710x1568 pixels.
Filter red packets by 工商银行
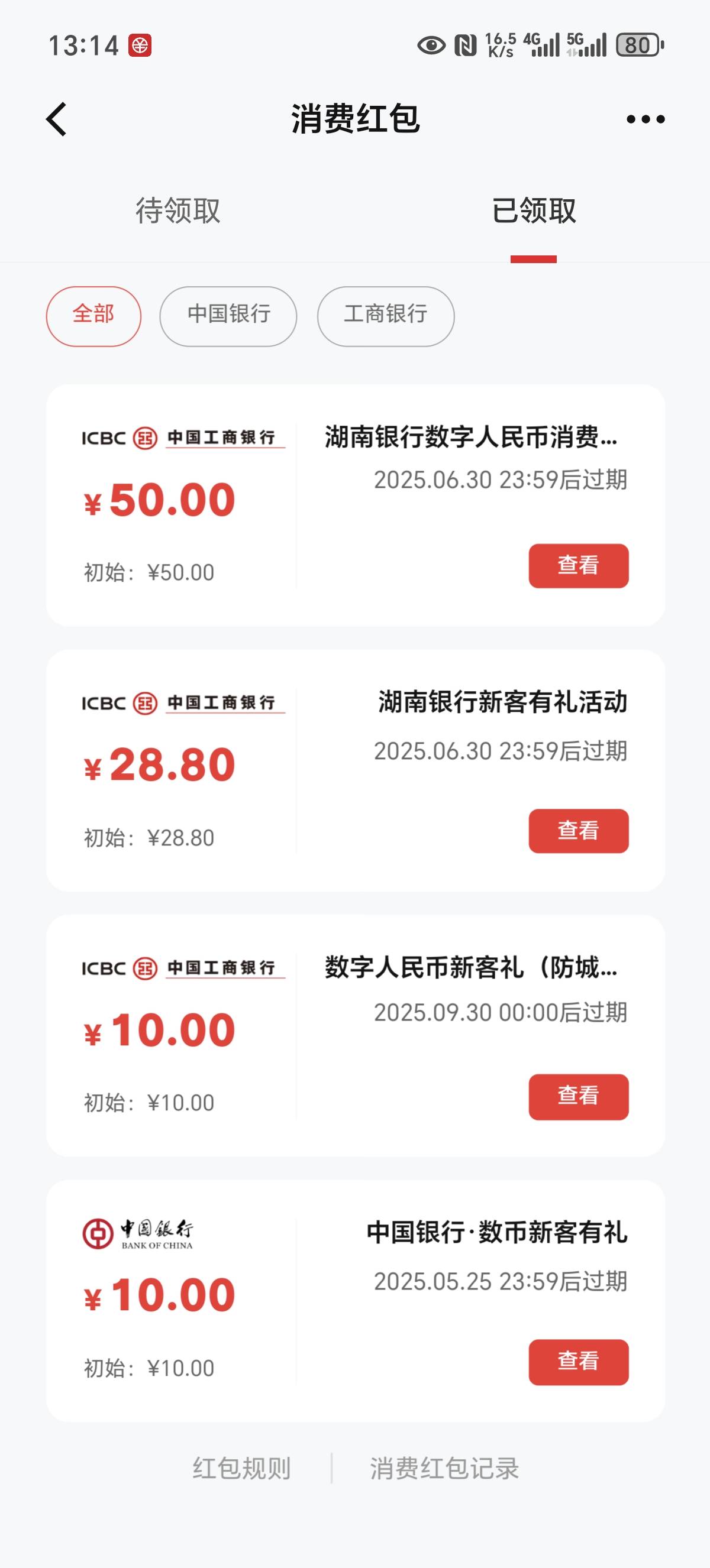pos(385,316)
